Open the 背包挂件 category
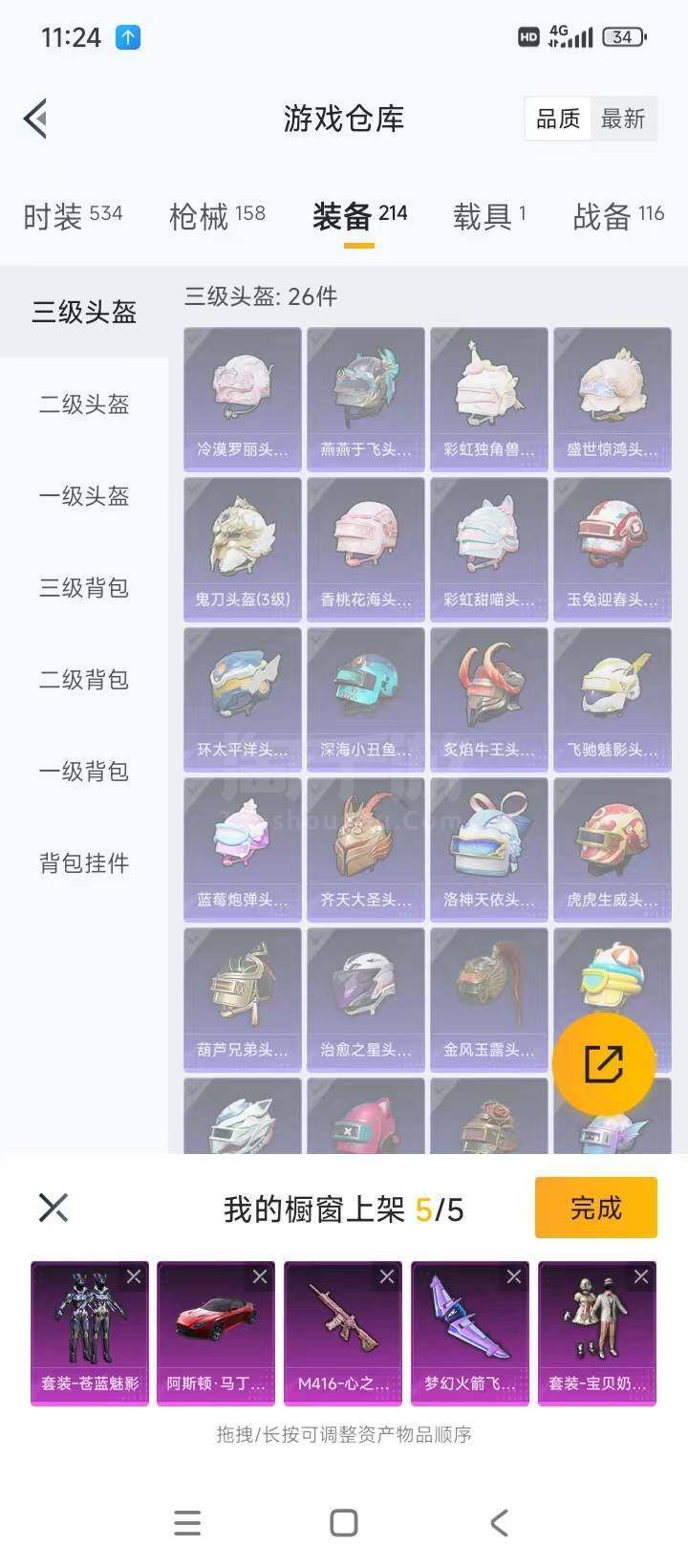 click(x=84, y=863)
